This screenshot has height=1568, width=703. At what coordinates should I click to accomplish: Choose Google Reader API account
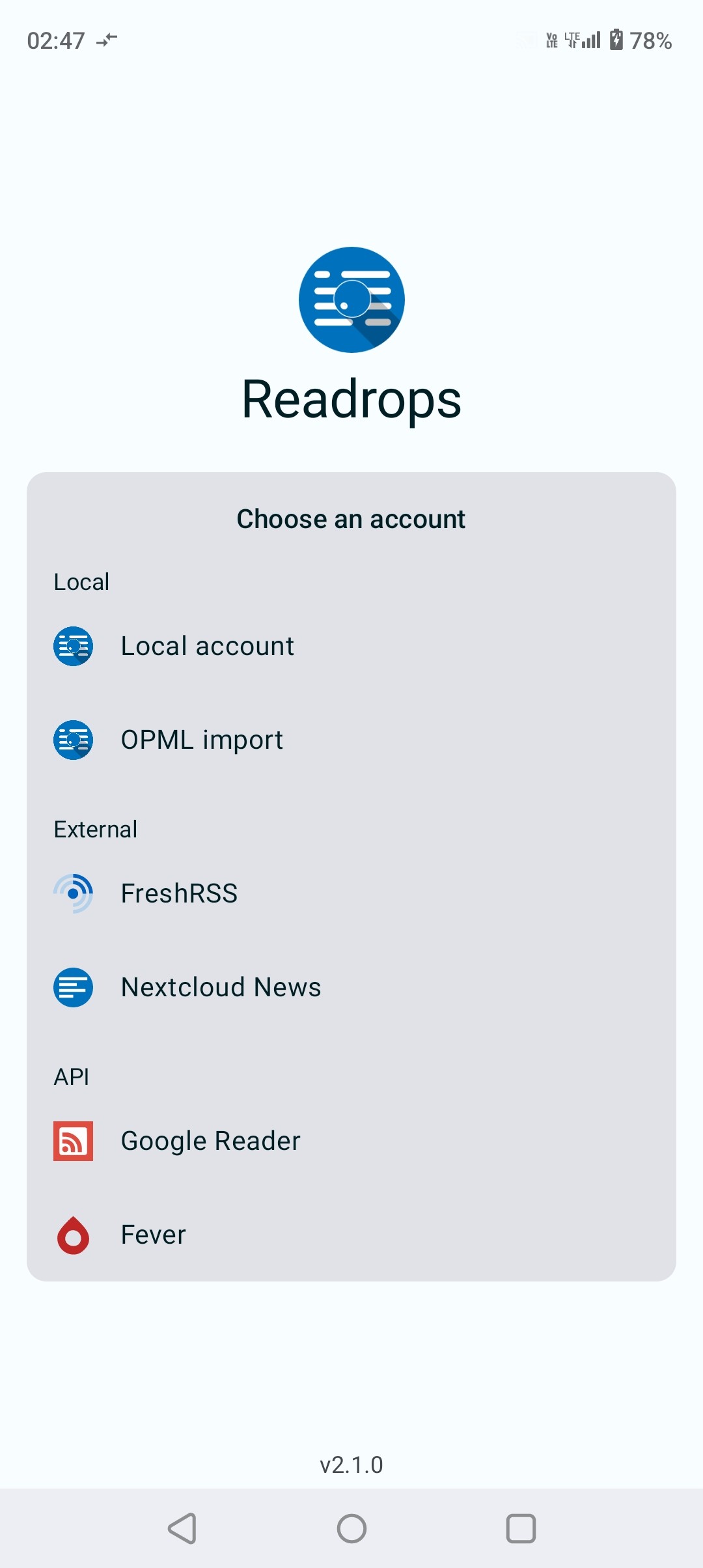(351, 1141)
